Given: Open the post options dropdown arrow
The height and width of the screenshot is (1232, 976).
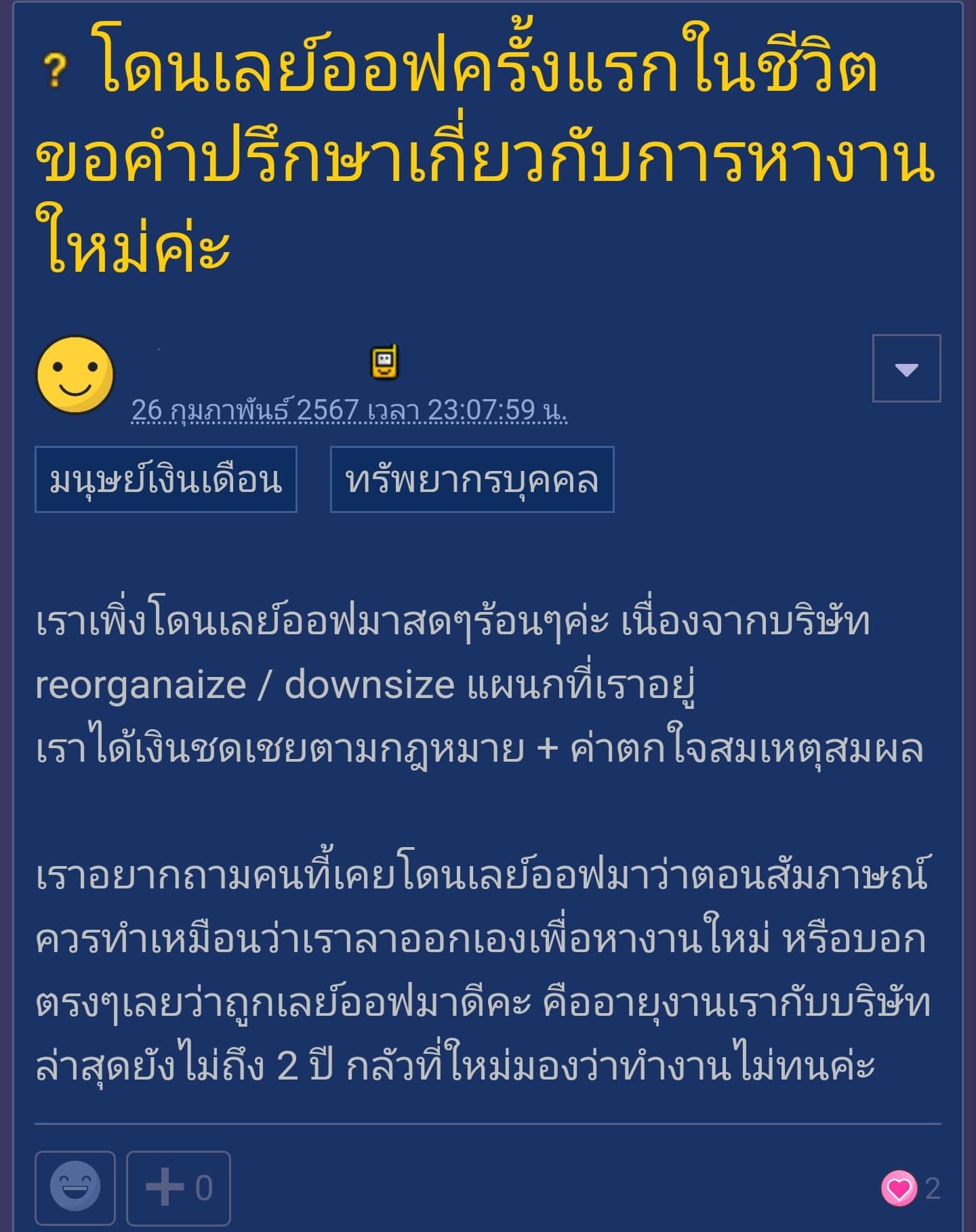Looking at the screenshot, I should point(906,369).
